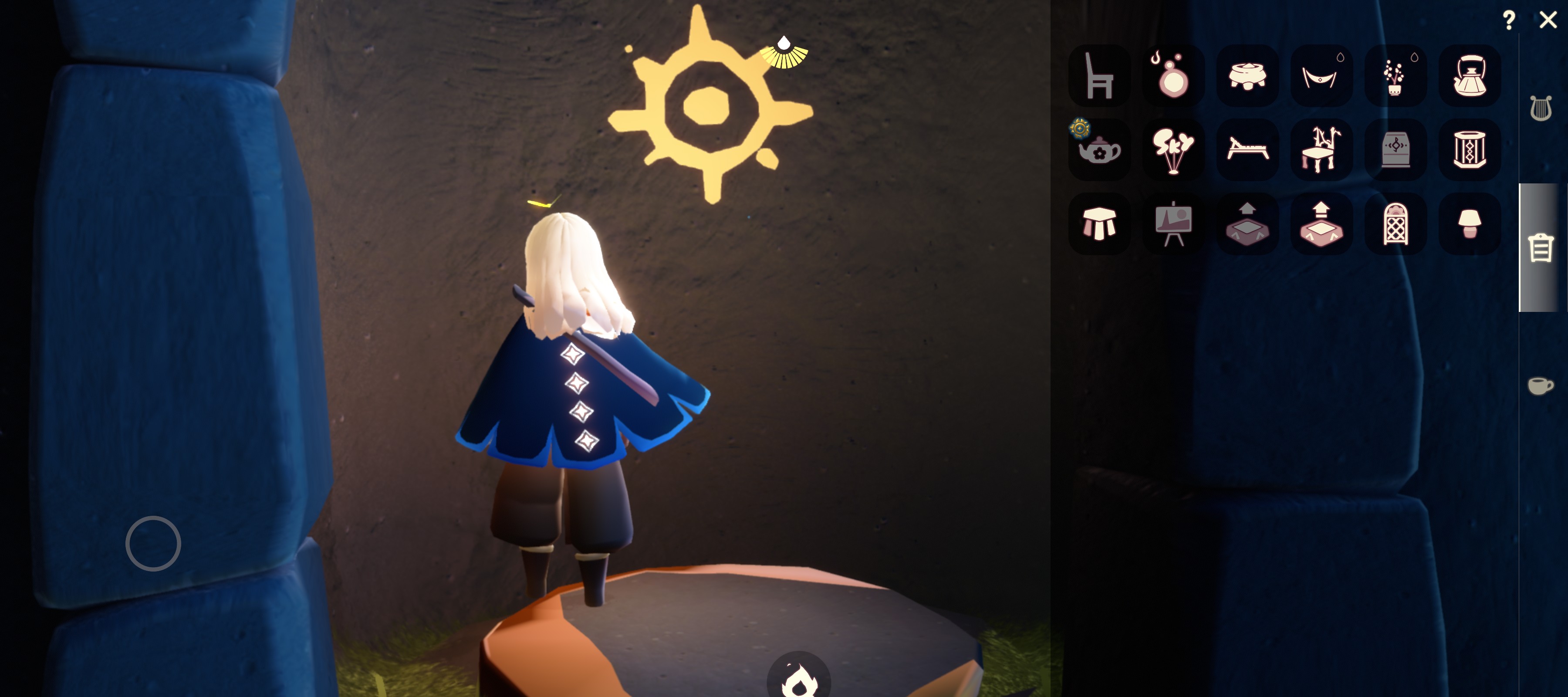This screenshot has width=1568, height=697.
Task: Switch to the harp instruments tab
Action: click(x=1541, y=109)
